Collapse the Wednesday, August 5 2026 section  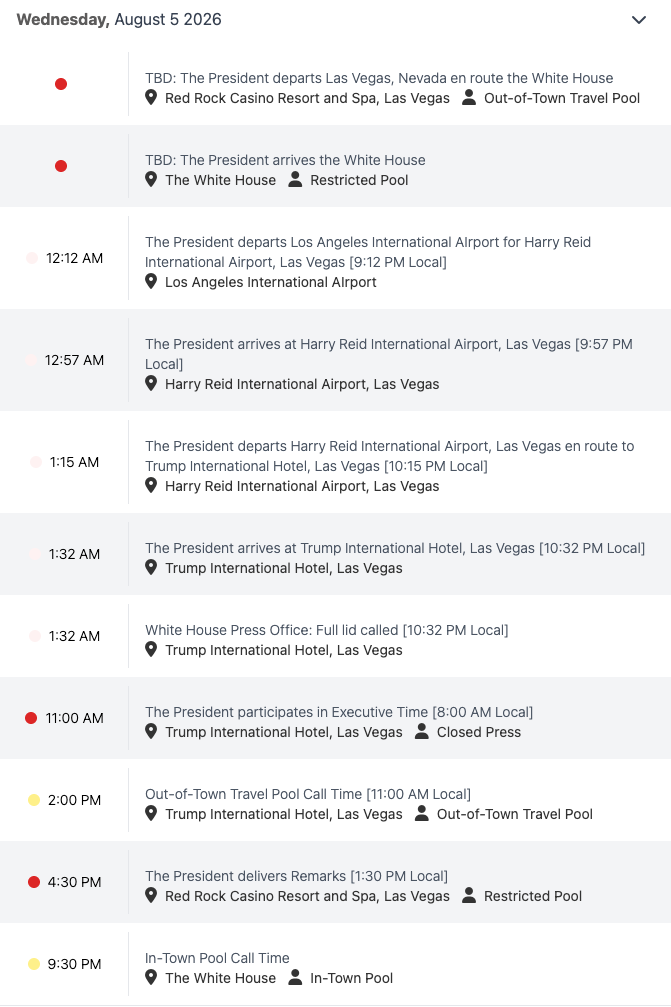(x=638, y=20)
